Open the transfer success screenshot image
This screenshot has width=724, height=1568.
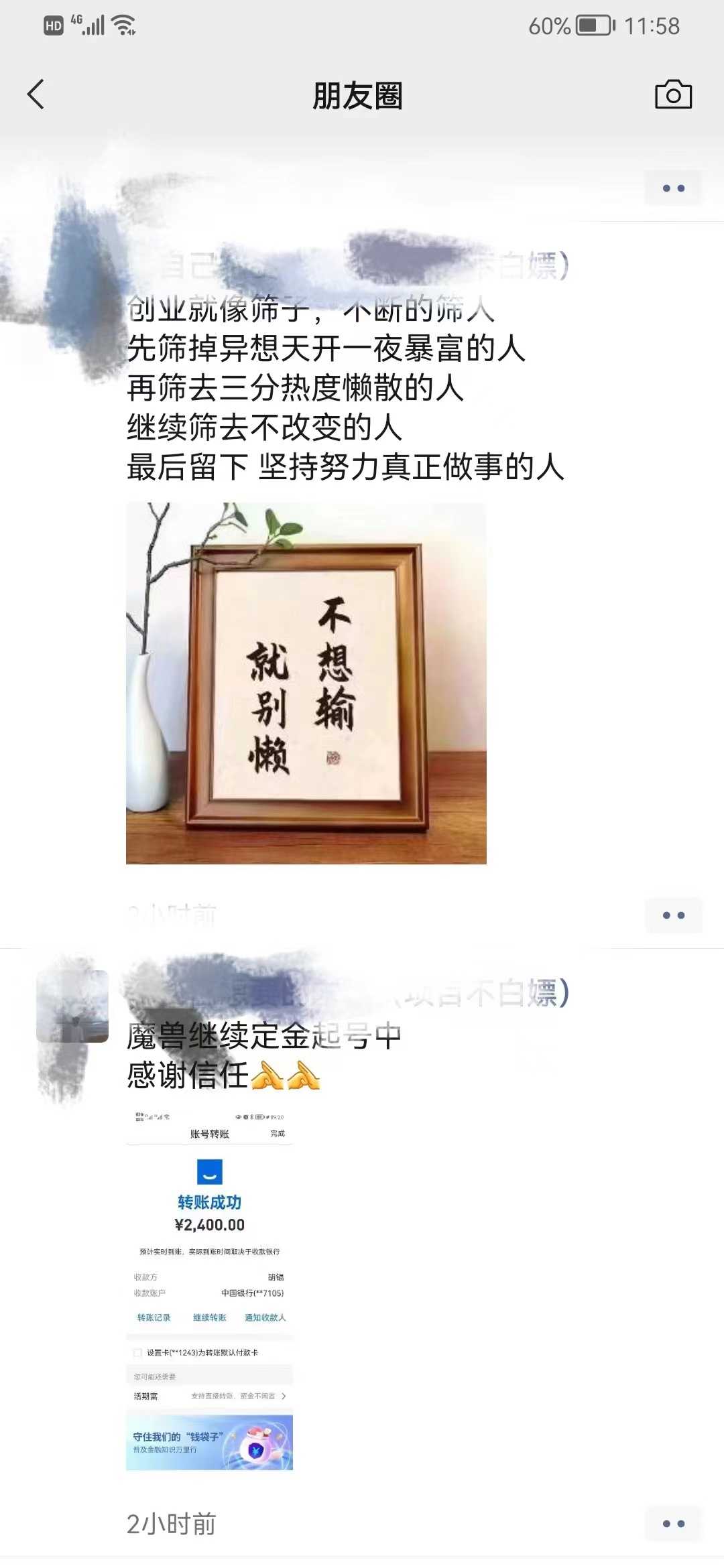tap(209, 1289)
